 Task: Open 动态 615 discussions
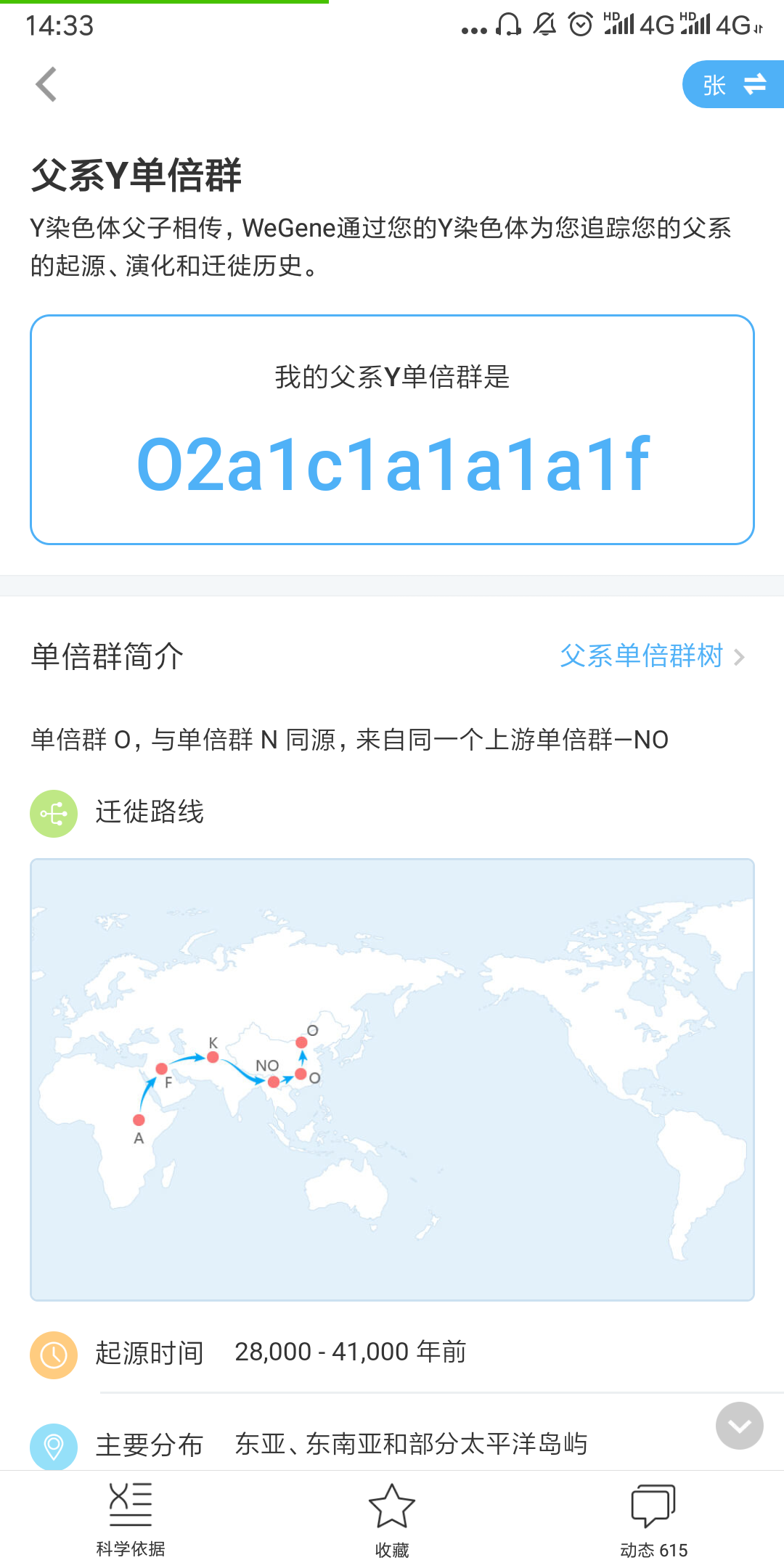[x=653, y=1520]
